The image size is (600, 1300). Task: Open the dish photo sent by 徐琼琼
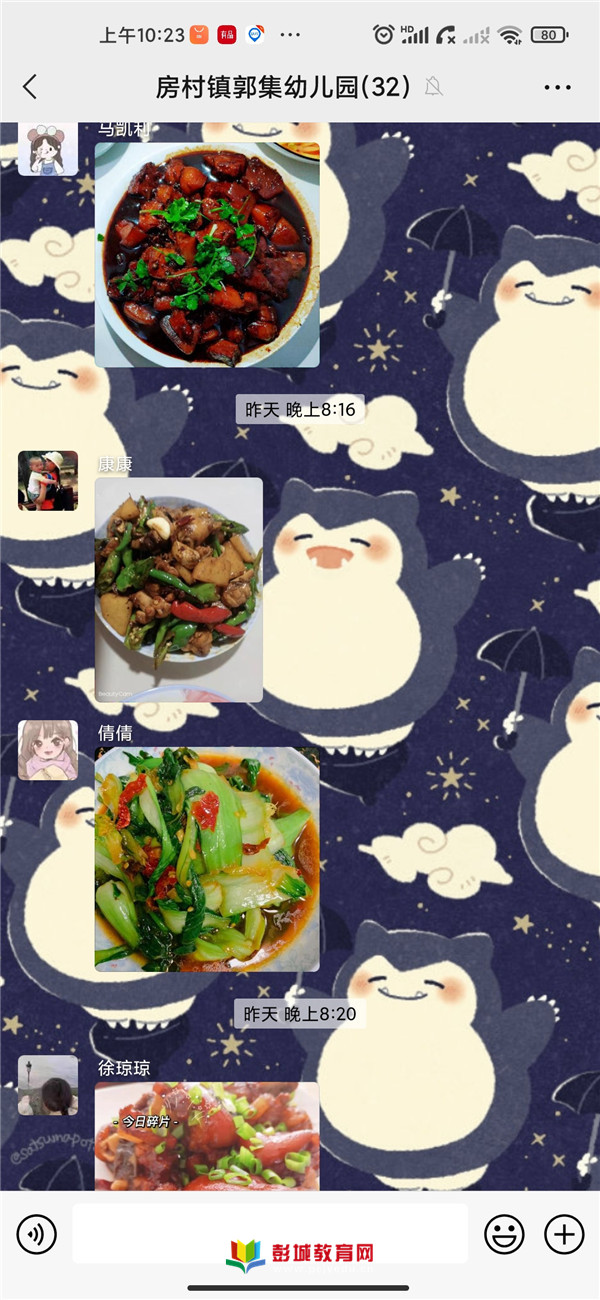207,1135
